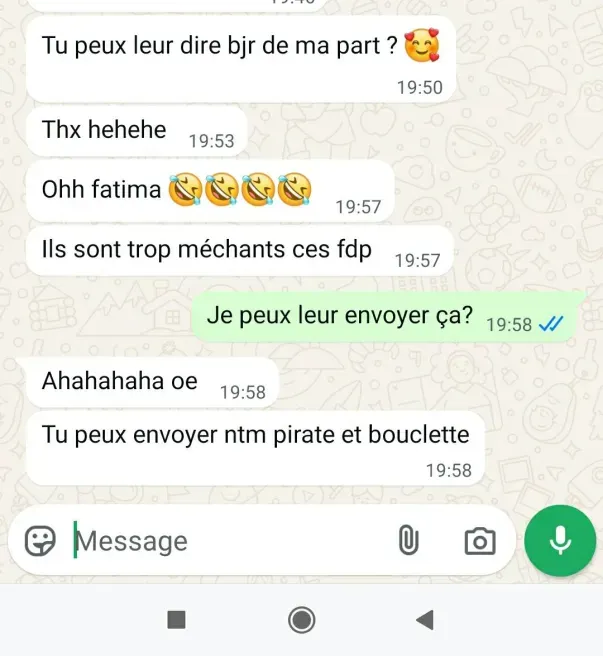Go back with the system back triangle
This screenshot has height=656, width=603.
click(x=425, y=620)
